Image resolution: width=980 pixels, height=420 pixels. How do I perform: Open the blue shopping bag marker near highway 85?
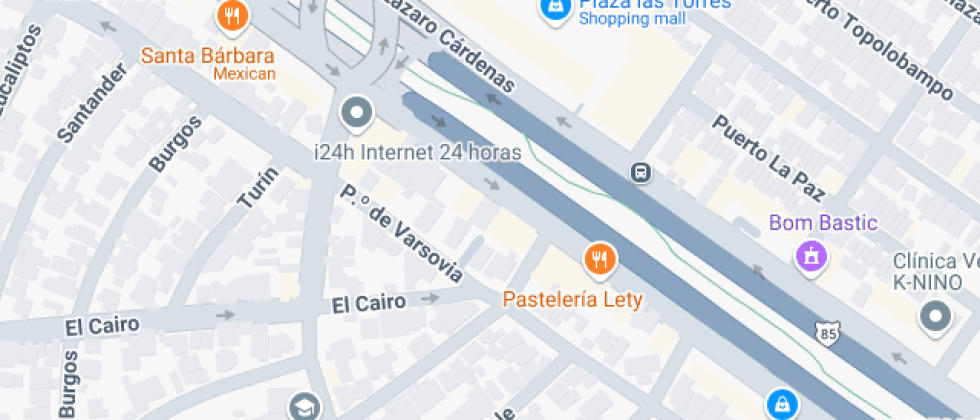coord(781,405)
